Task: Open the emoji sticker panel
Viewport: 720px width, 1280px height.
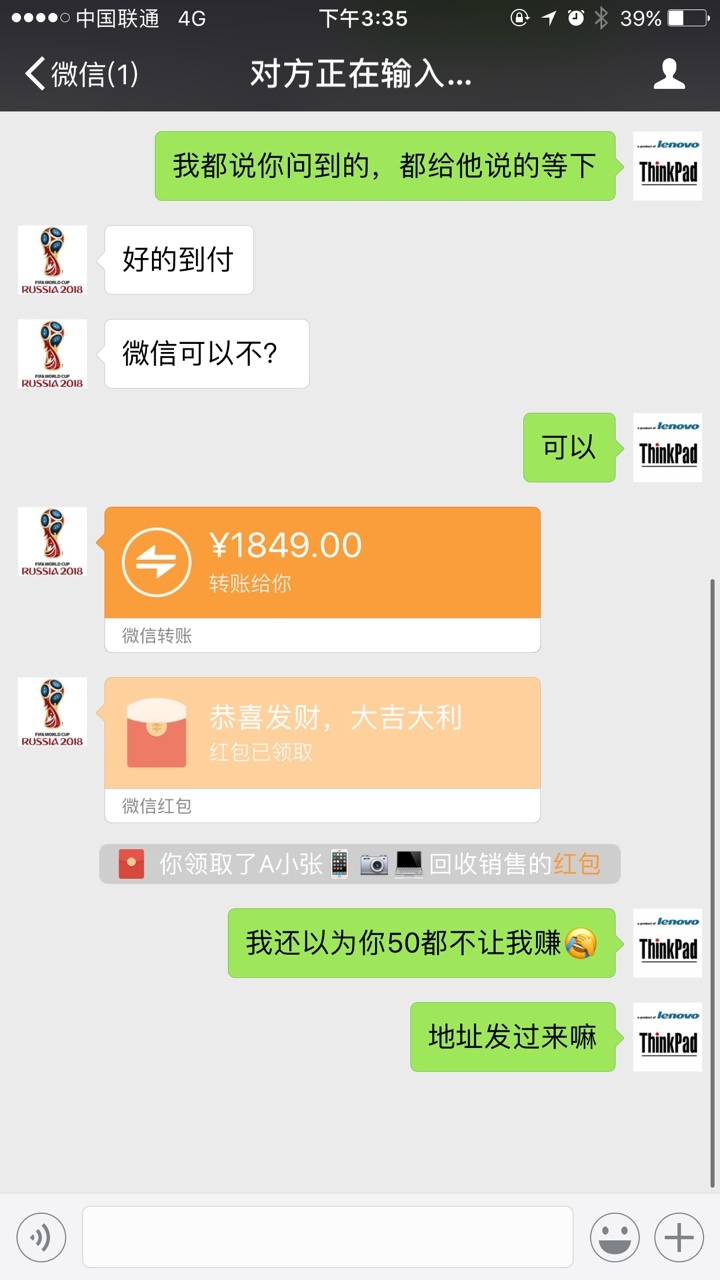Action: (614, 1238)
